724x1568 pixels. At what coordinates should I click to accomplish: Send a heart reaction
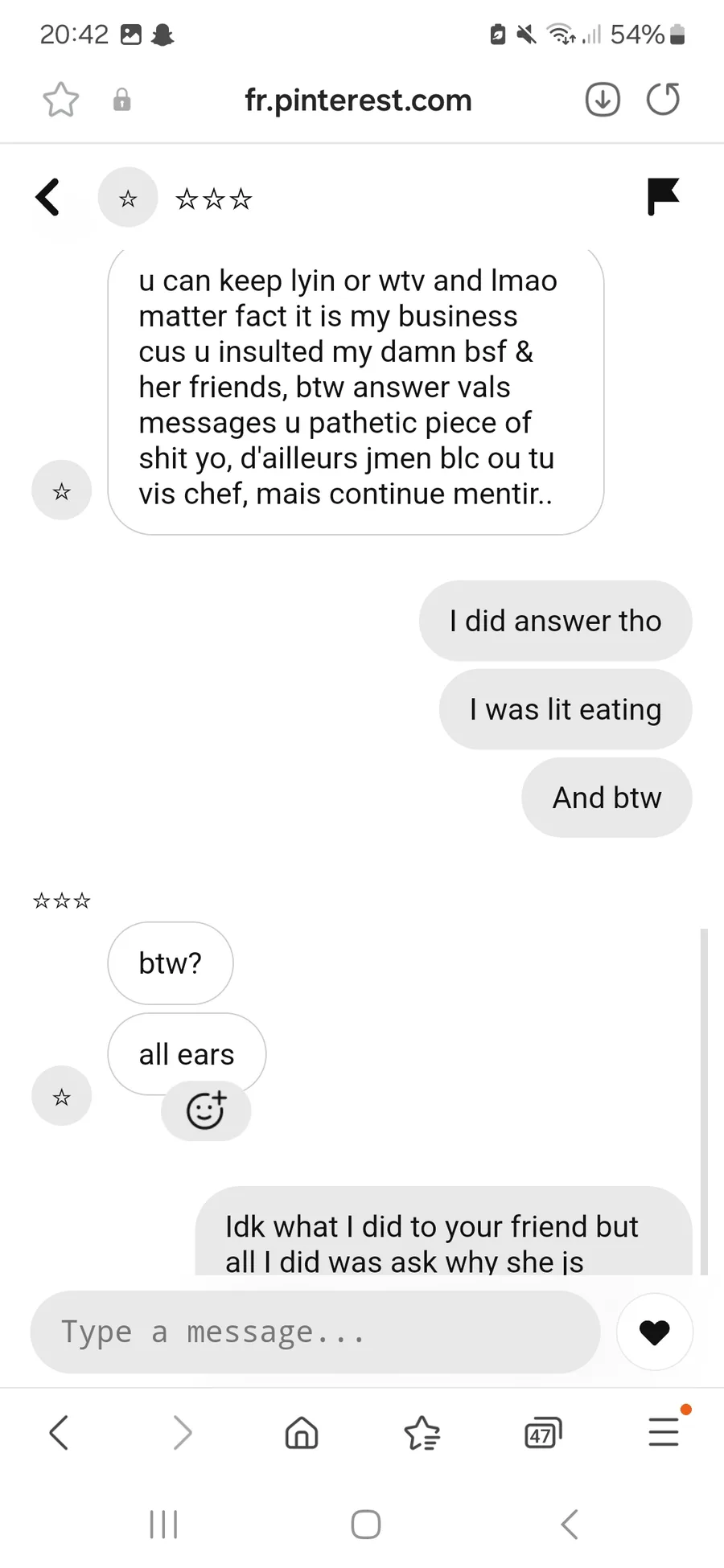655,1332
